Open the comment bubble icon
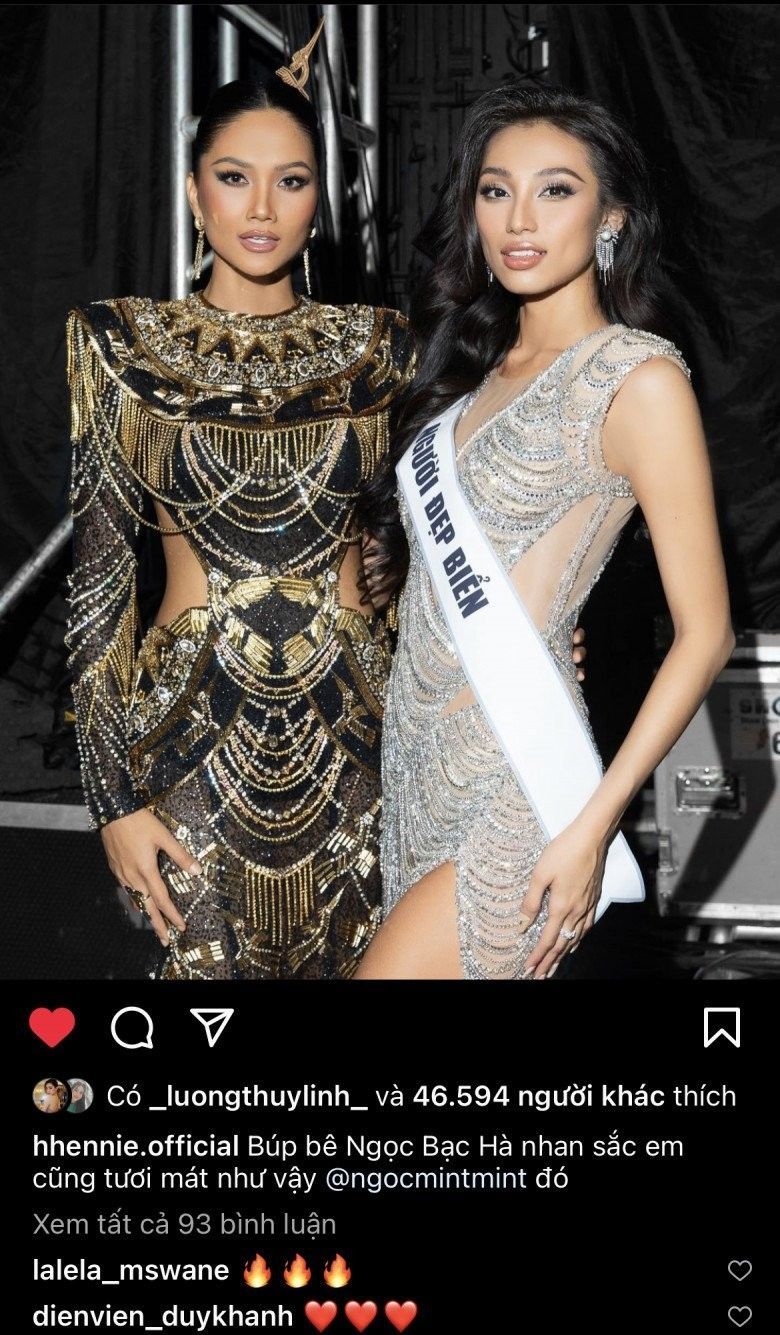 132,1027
